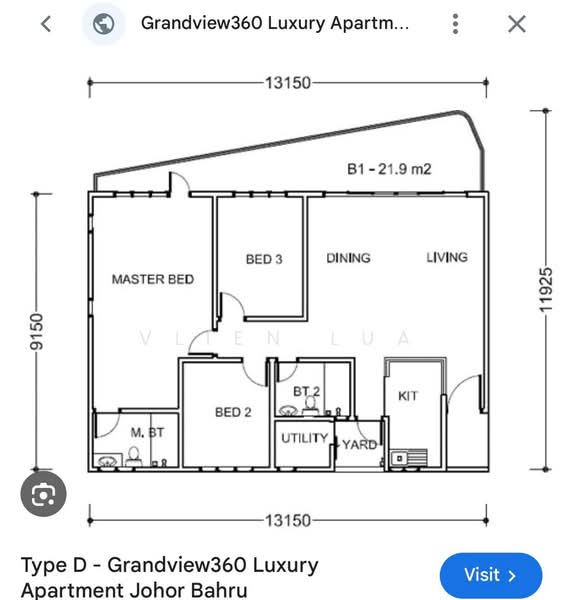Open the three-dot overflow menu
This screenshot has width=563, height=600.
pyautogui.click(x=455, y=24)
